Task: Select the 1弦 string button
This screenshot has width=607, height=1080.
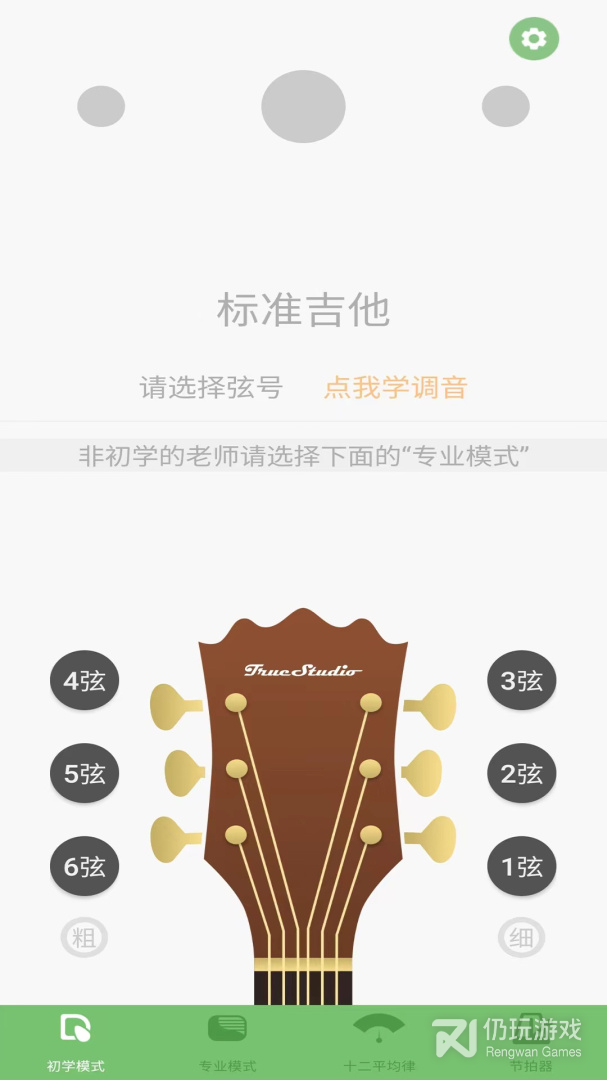Action: click(x=522, y=866)
